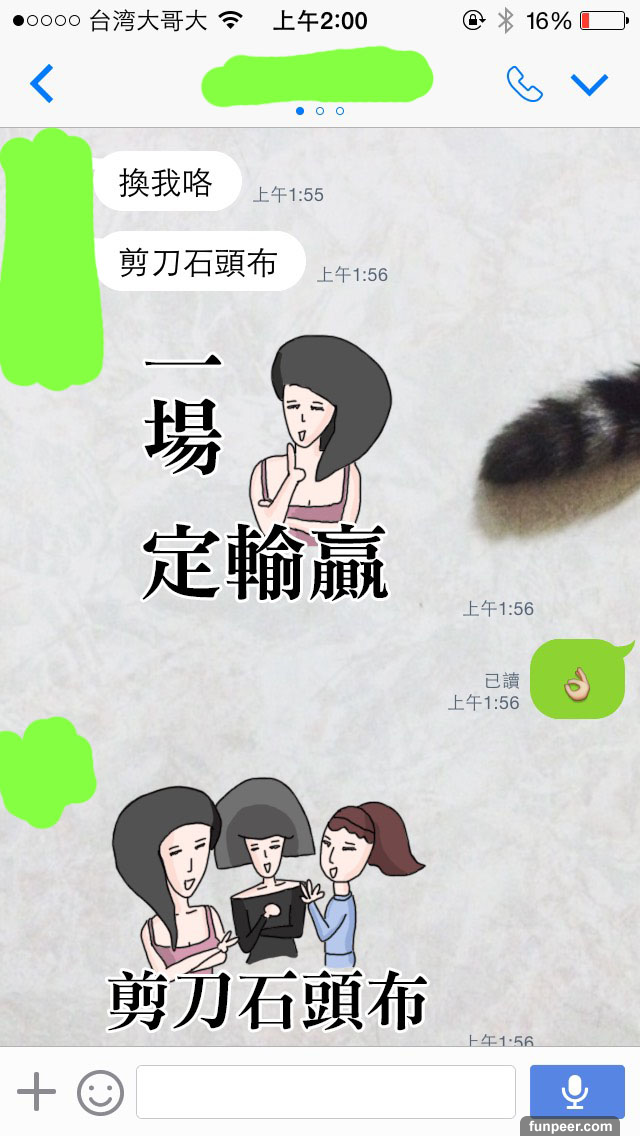
Task: Open the plus attachment menu
Action: tap(37, 1091)
